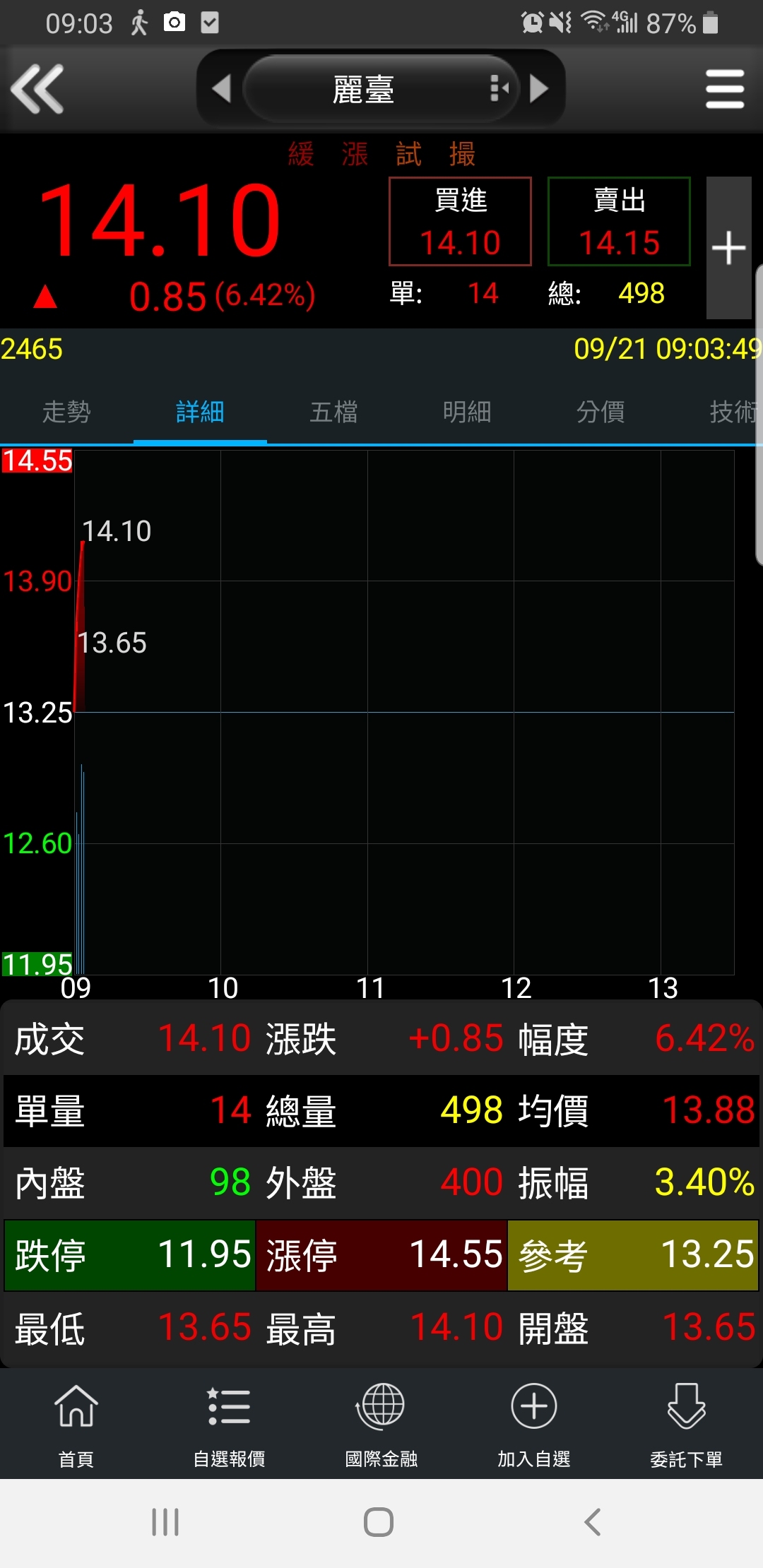This screenshot has width=763, height=1568.
Task: Open the hamburger menu
Action: 725,89
